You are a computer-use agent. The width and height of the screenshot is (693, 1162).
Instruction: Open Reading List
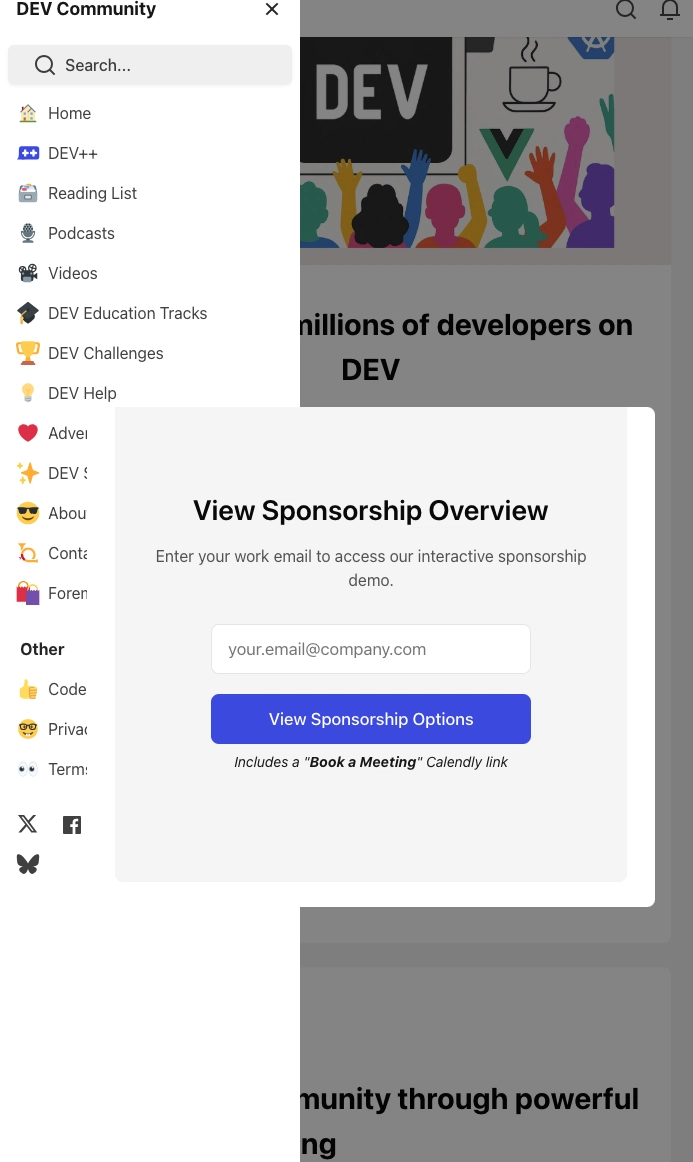coord(92,193)
